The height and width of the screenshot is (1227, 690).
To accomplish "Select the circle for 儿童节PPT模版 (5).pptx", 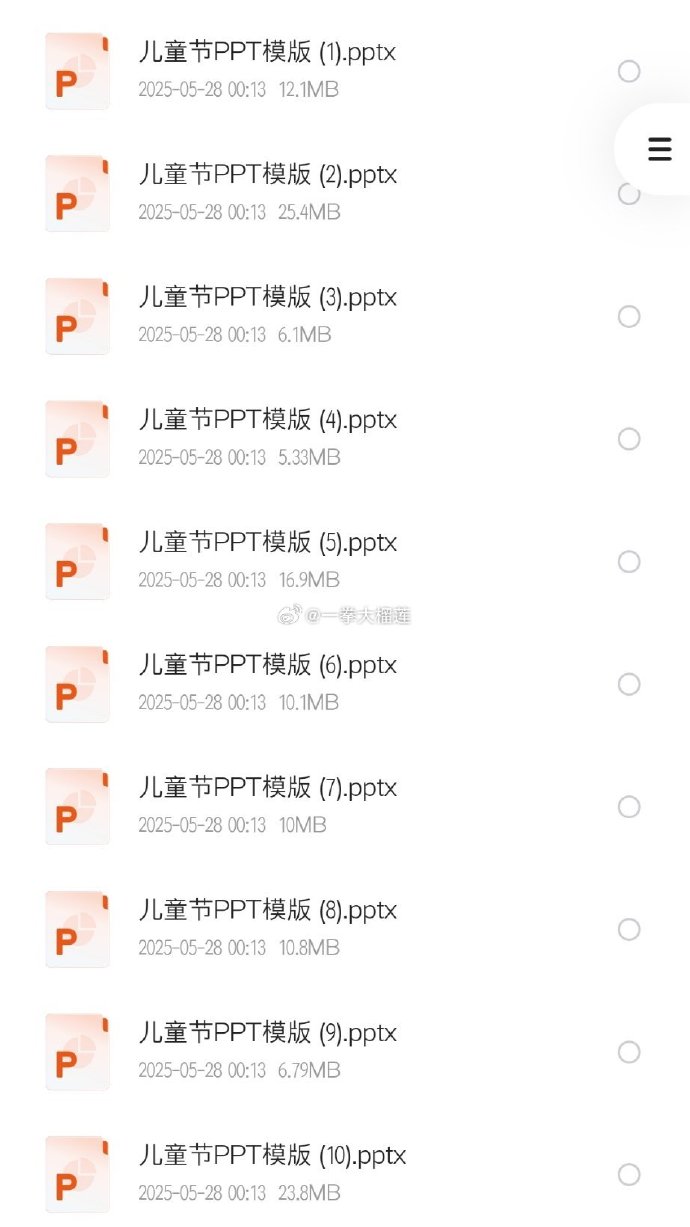I will [x=629, y=561].
